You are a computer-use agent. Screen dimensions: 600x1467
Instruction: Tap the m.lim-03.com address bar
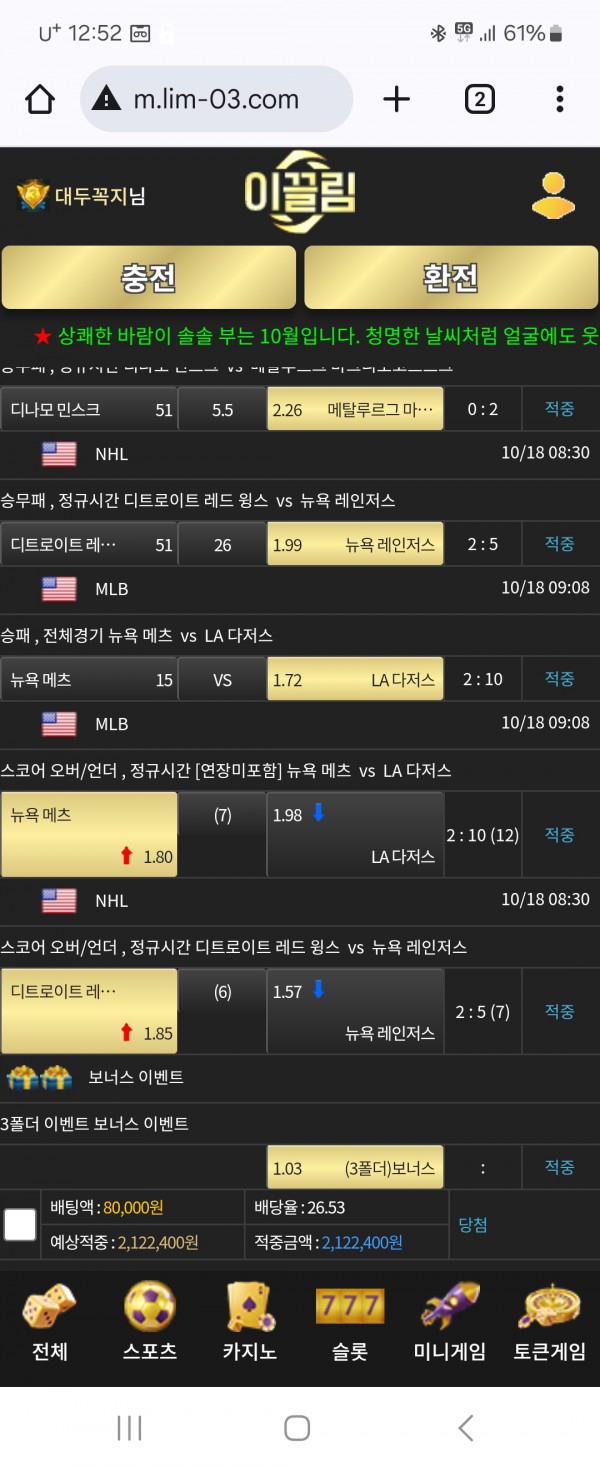click(216, 99)
